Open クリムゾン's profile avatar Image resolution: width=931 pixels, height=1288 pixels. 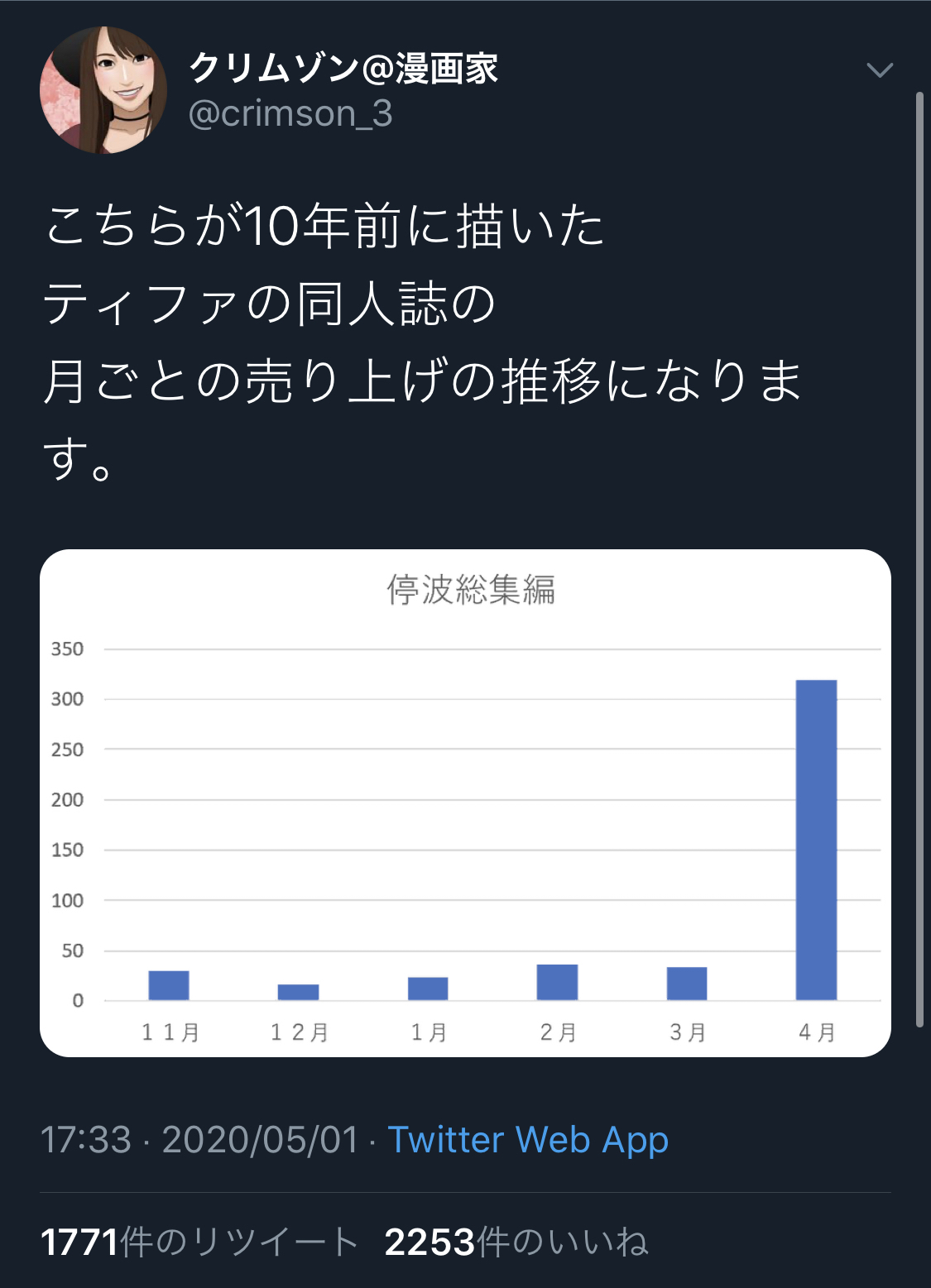[x=103, y=90]
